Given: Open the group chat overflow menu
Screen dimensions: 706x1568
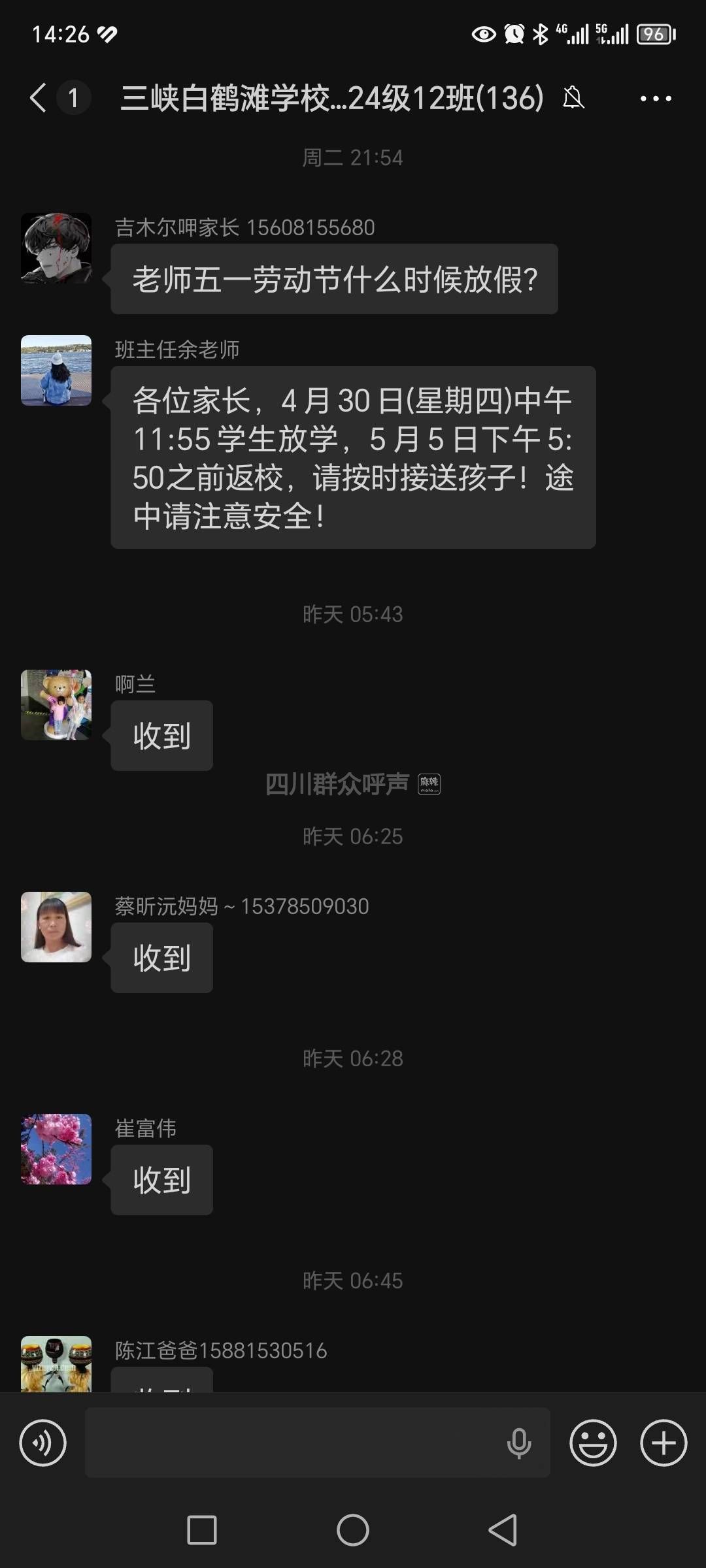Looking at the screenshot, I should coord(656,99).
